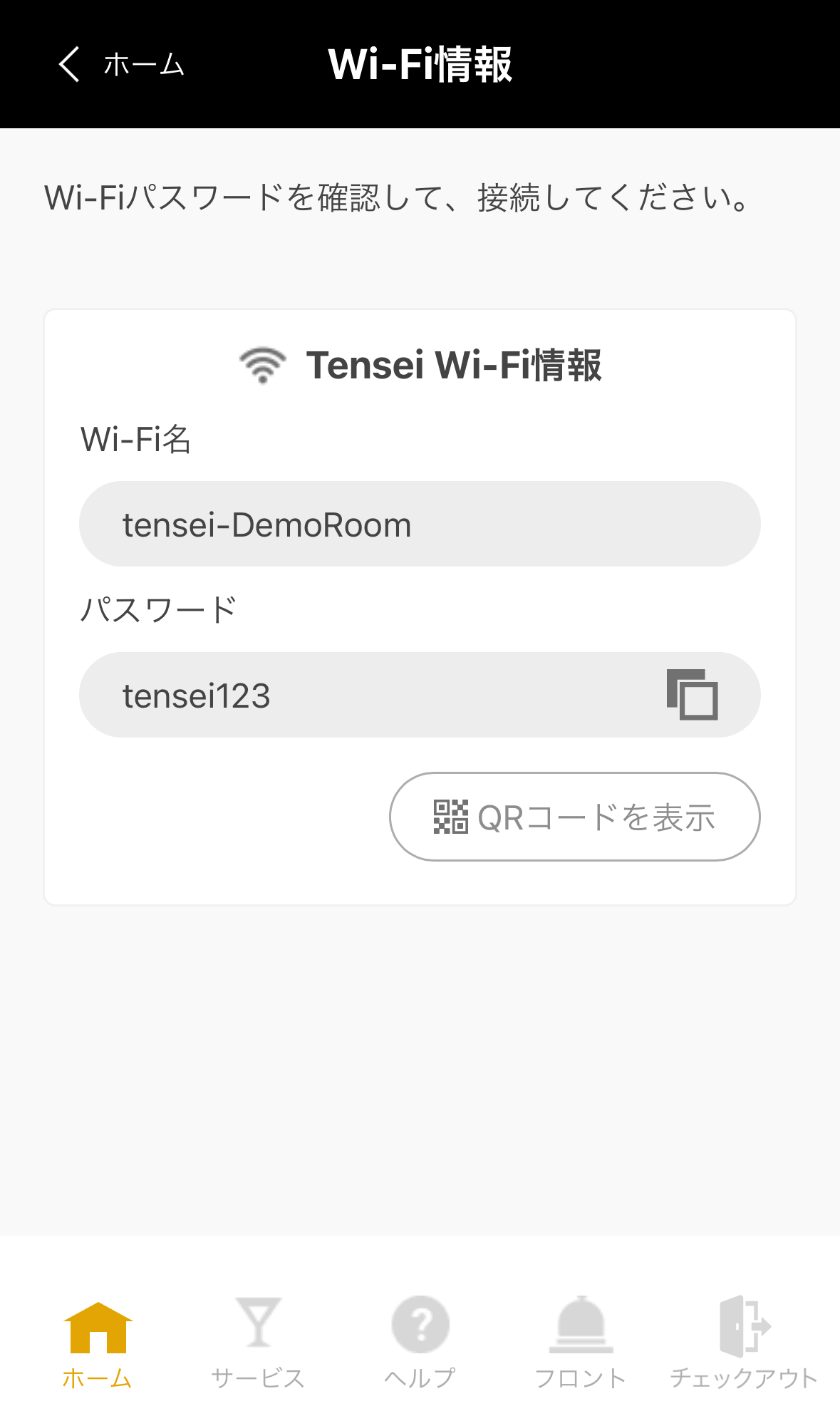The height and width of the screenshot is (1421, 840).
Task: Open the ヘルプ tab
Action: [420, 1343]
